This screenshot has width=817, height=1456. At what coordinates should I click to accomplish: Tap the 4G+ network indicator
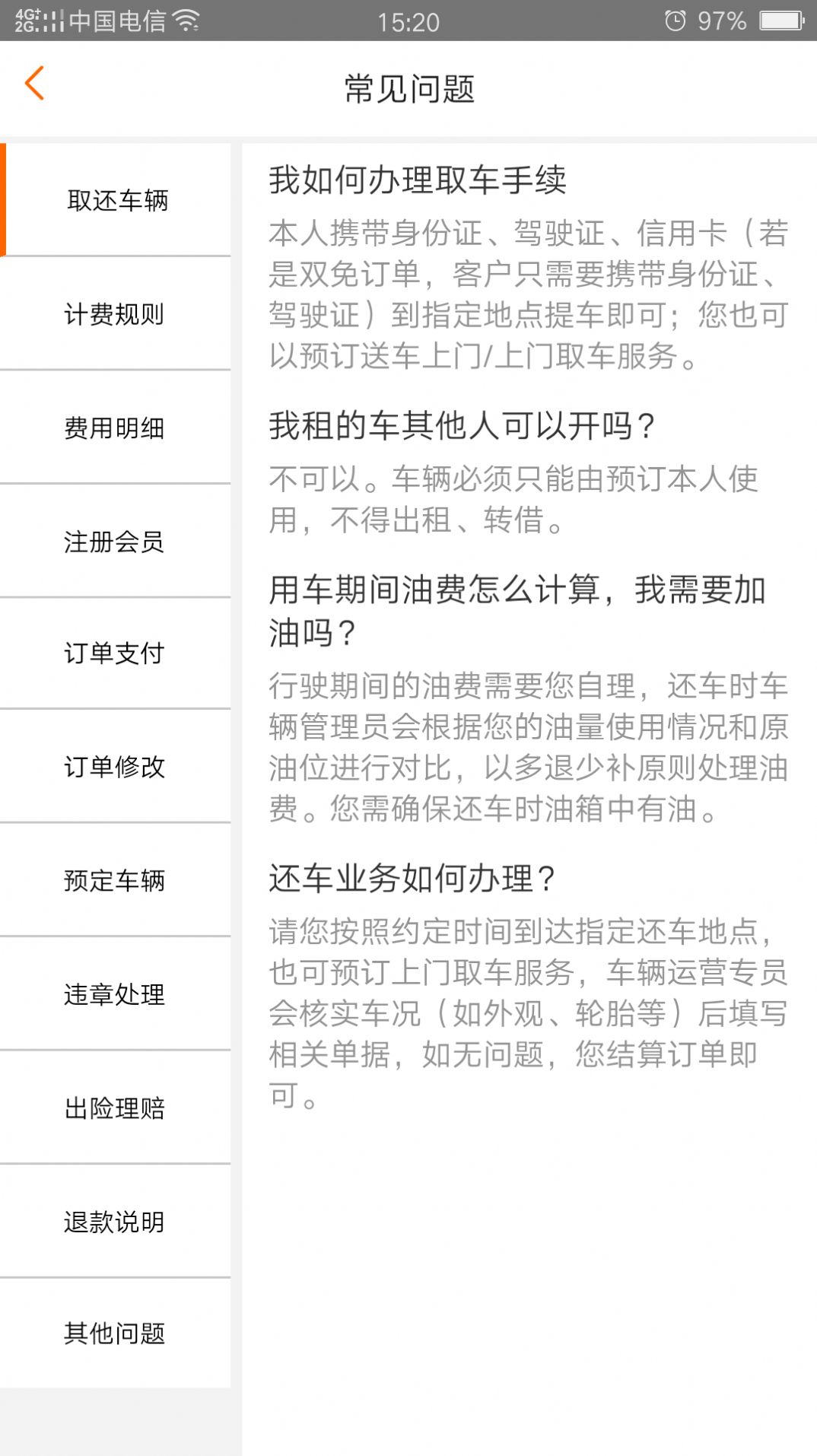coord(27,13)
